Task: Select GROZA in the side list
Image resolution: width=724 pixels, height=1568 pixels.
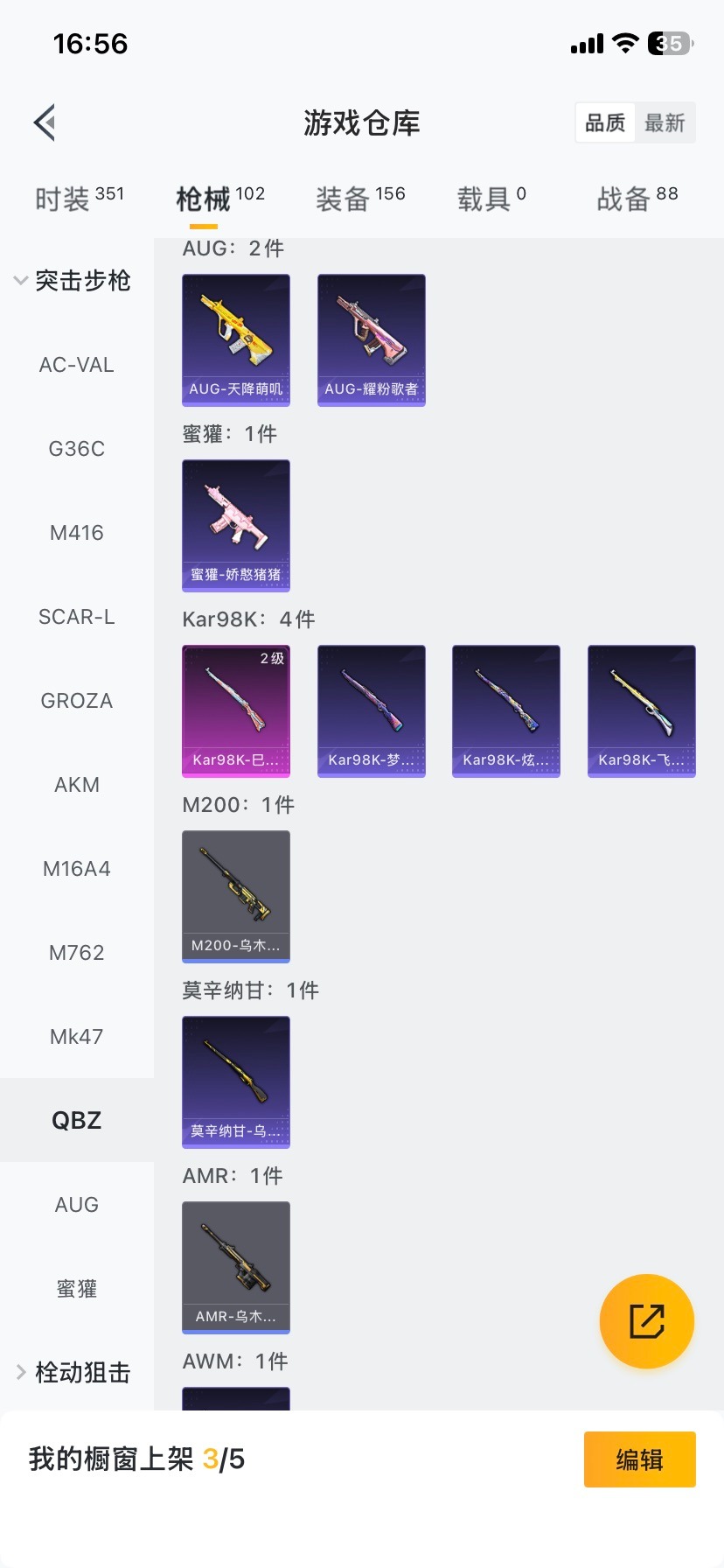Action: (77, 701)
